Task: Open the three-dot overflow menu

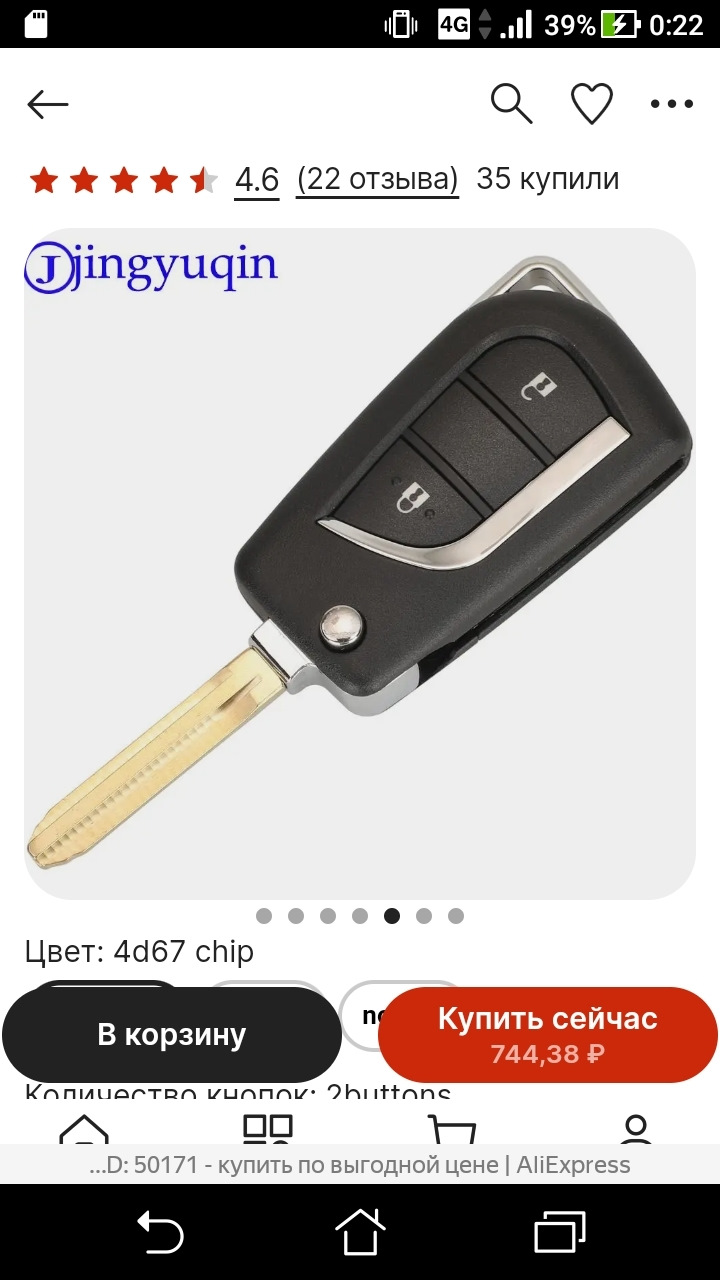Action: tap(671, 103)
